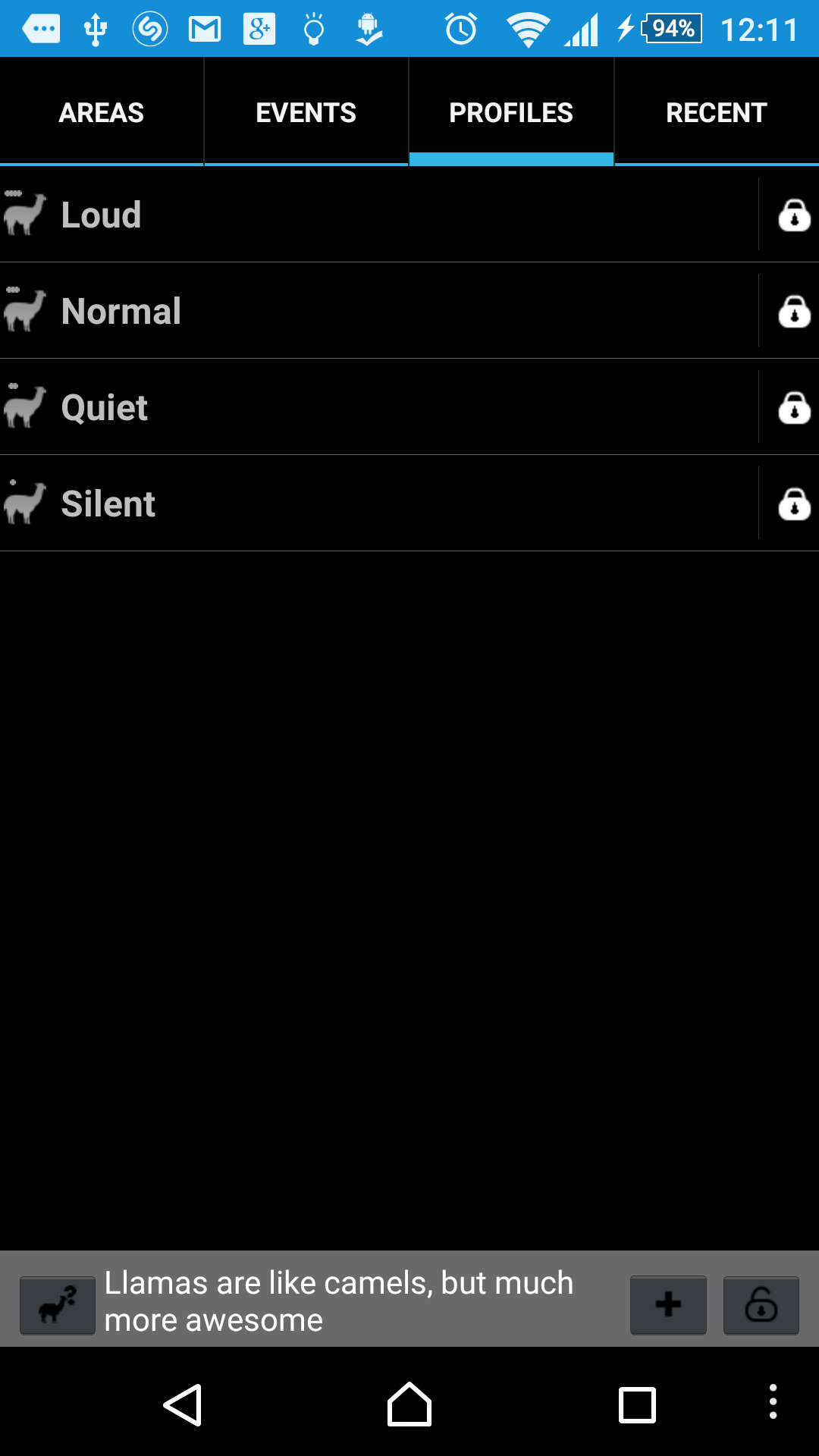Lock the Silent profile
Image resolution: width=819 pixels, height=1456 pixels.
point(794,504)
